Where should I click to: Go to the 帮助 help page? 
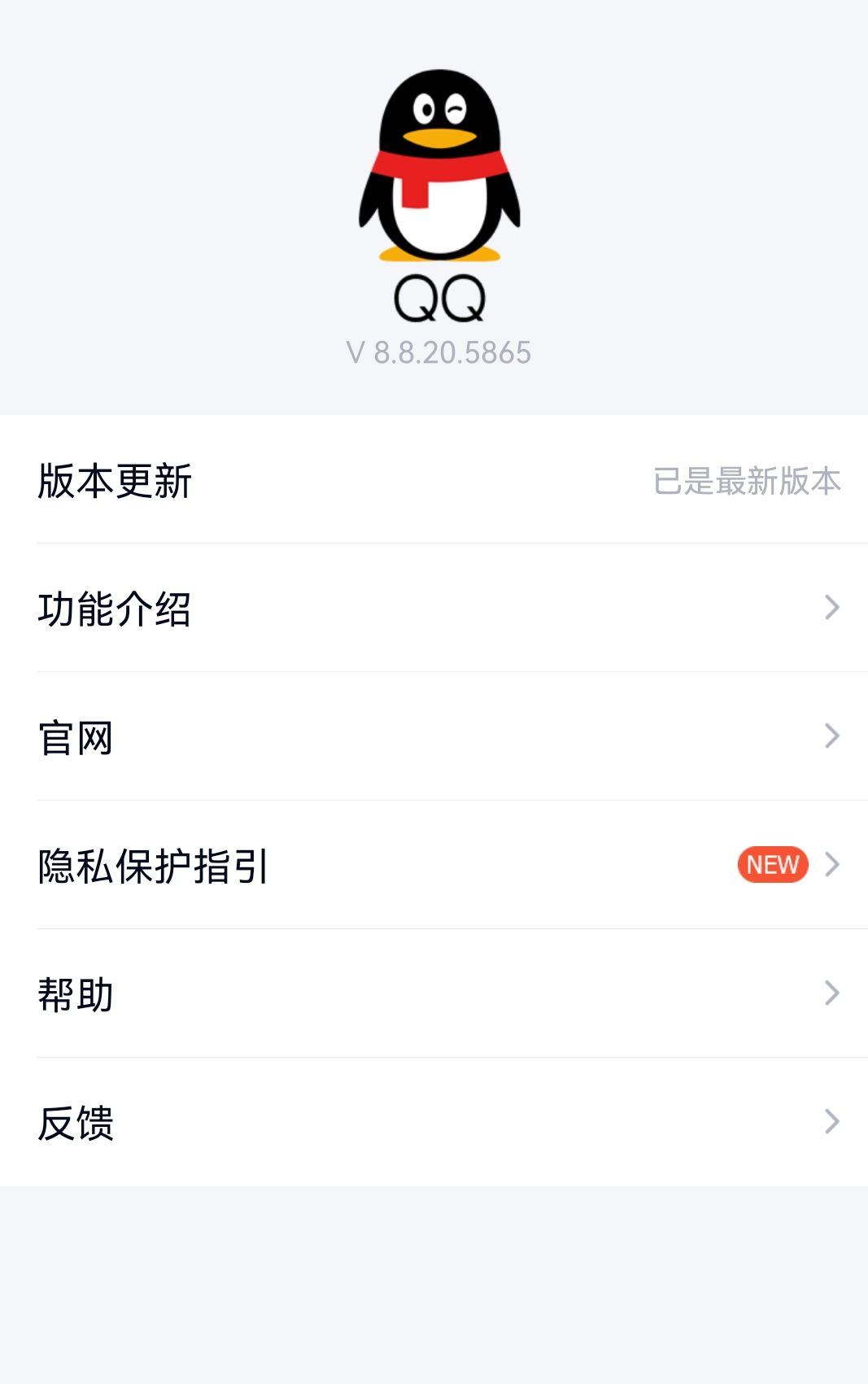[x=434, y=993]
